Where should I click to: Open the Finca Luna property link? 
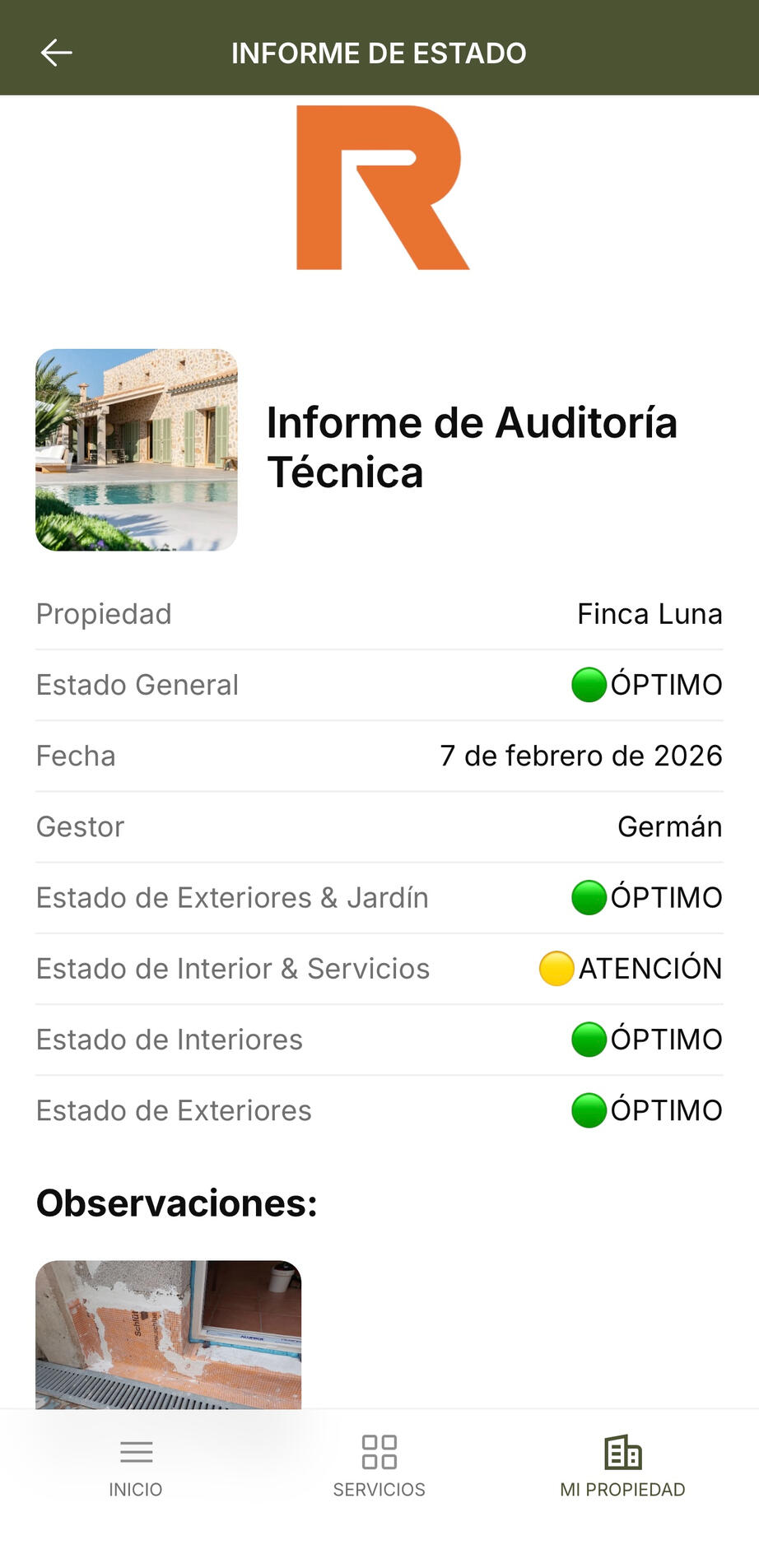point(650,613)
